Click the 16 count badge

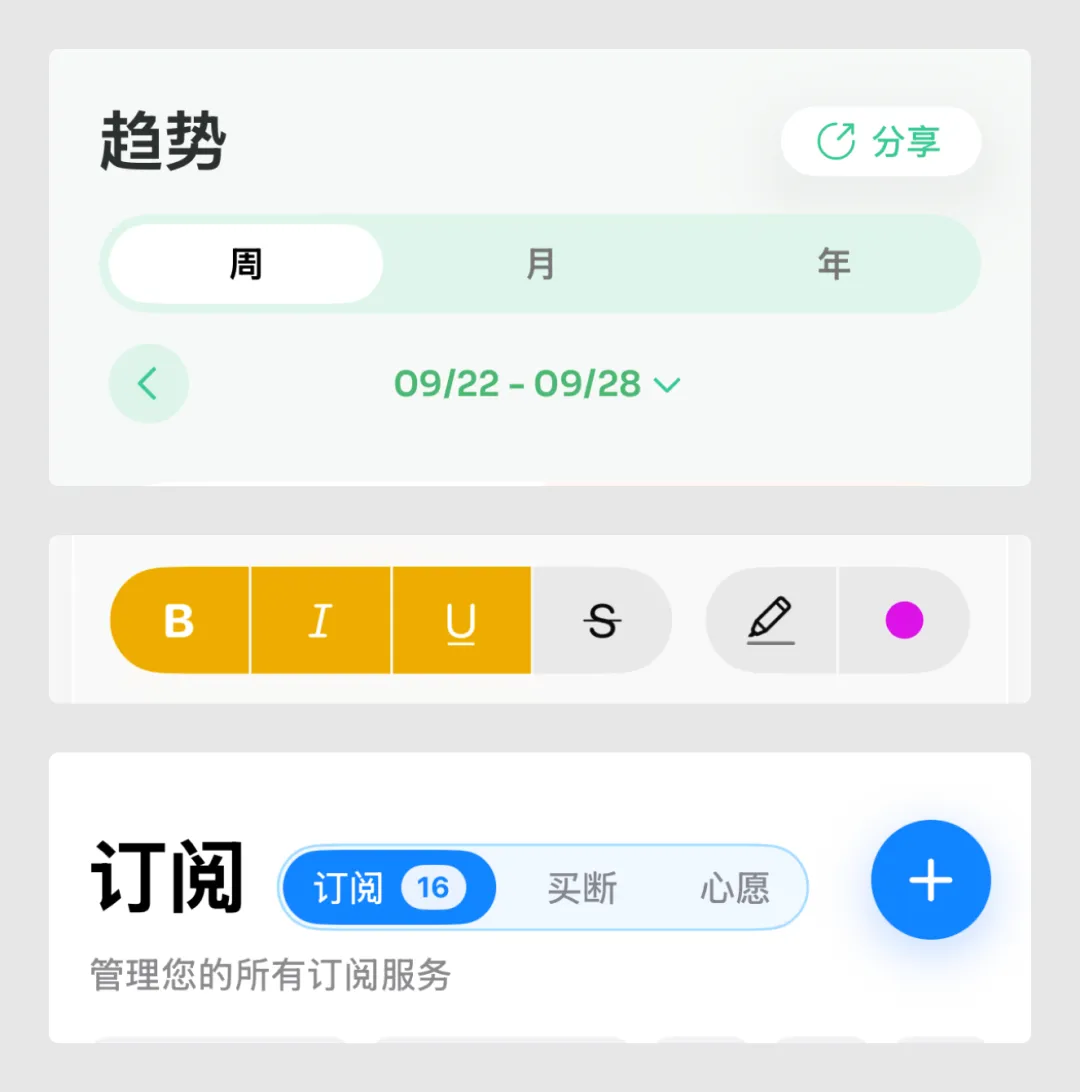pos(434,888)
